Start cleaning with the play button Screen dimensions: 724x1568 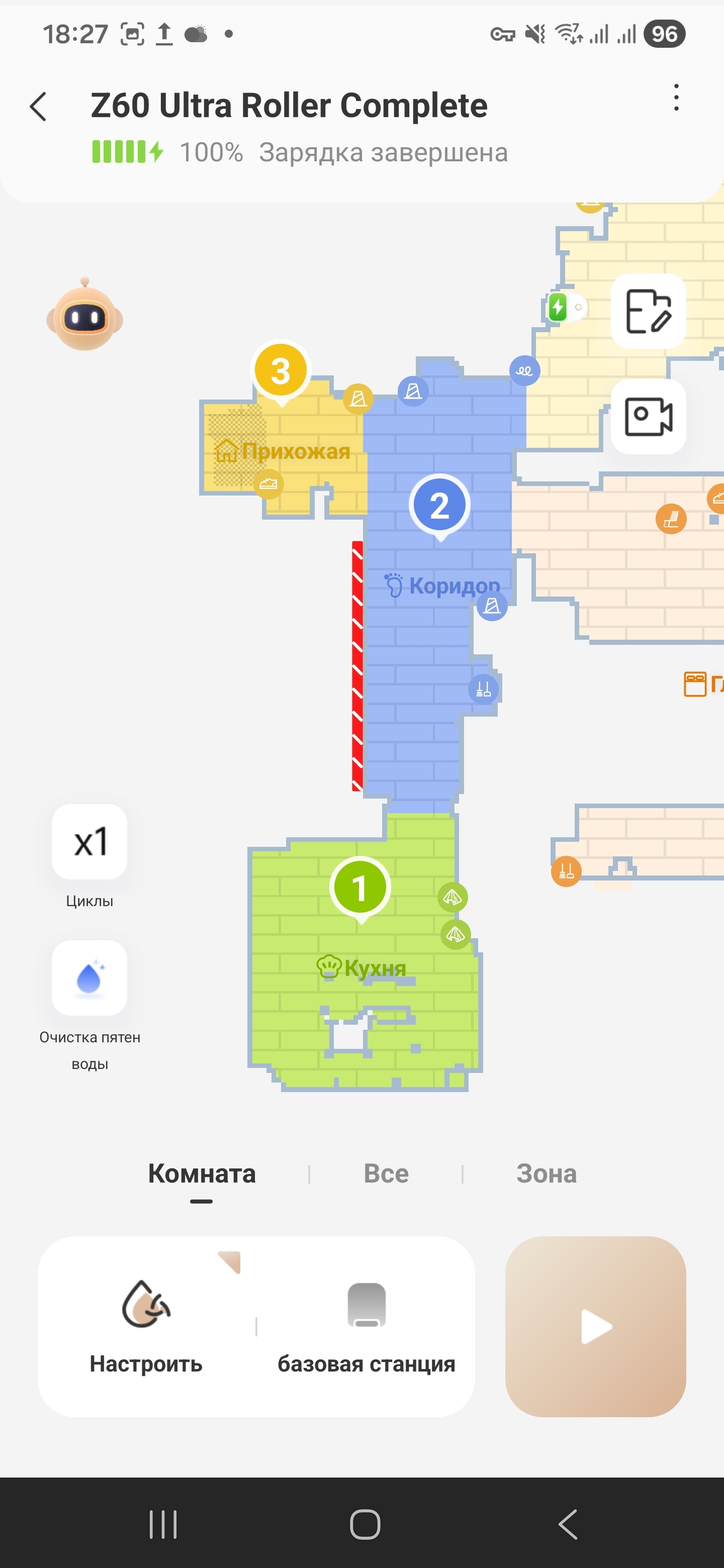click(x=596, y=1326)
